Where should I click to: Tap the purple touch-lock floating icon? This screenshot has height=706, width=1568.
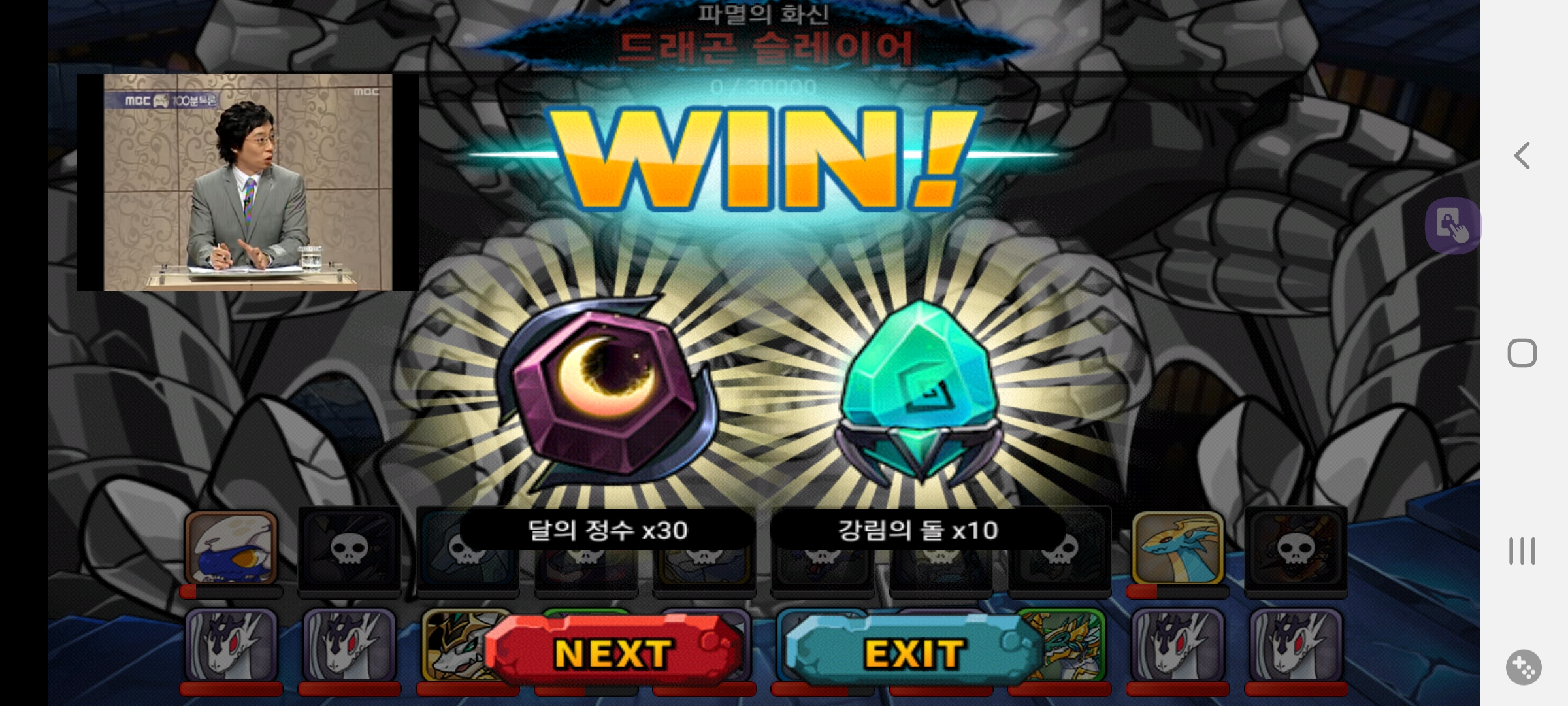(1453, 226)
